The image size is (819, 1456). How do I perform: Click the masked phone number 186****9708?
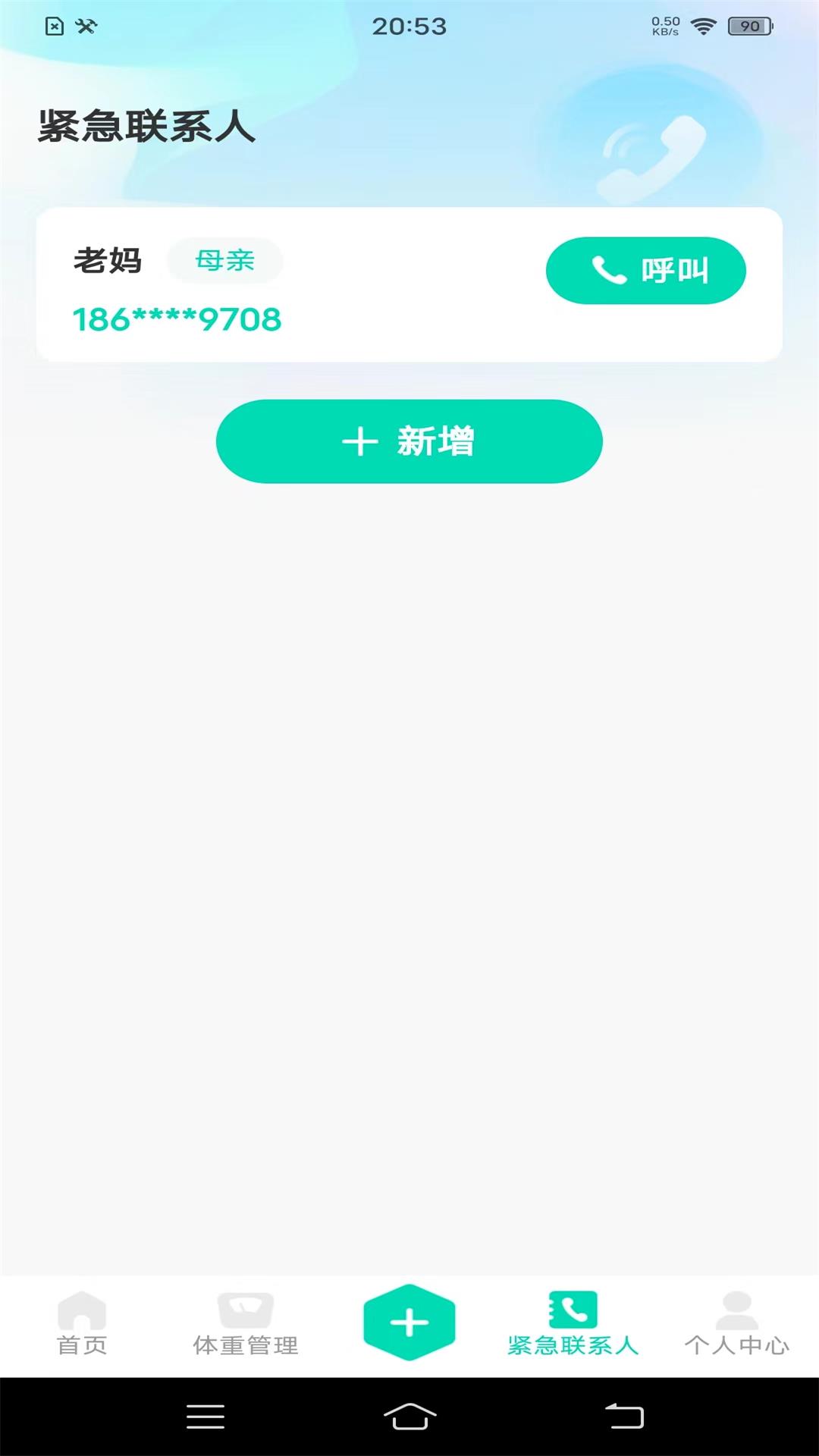176,318
